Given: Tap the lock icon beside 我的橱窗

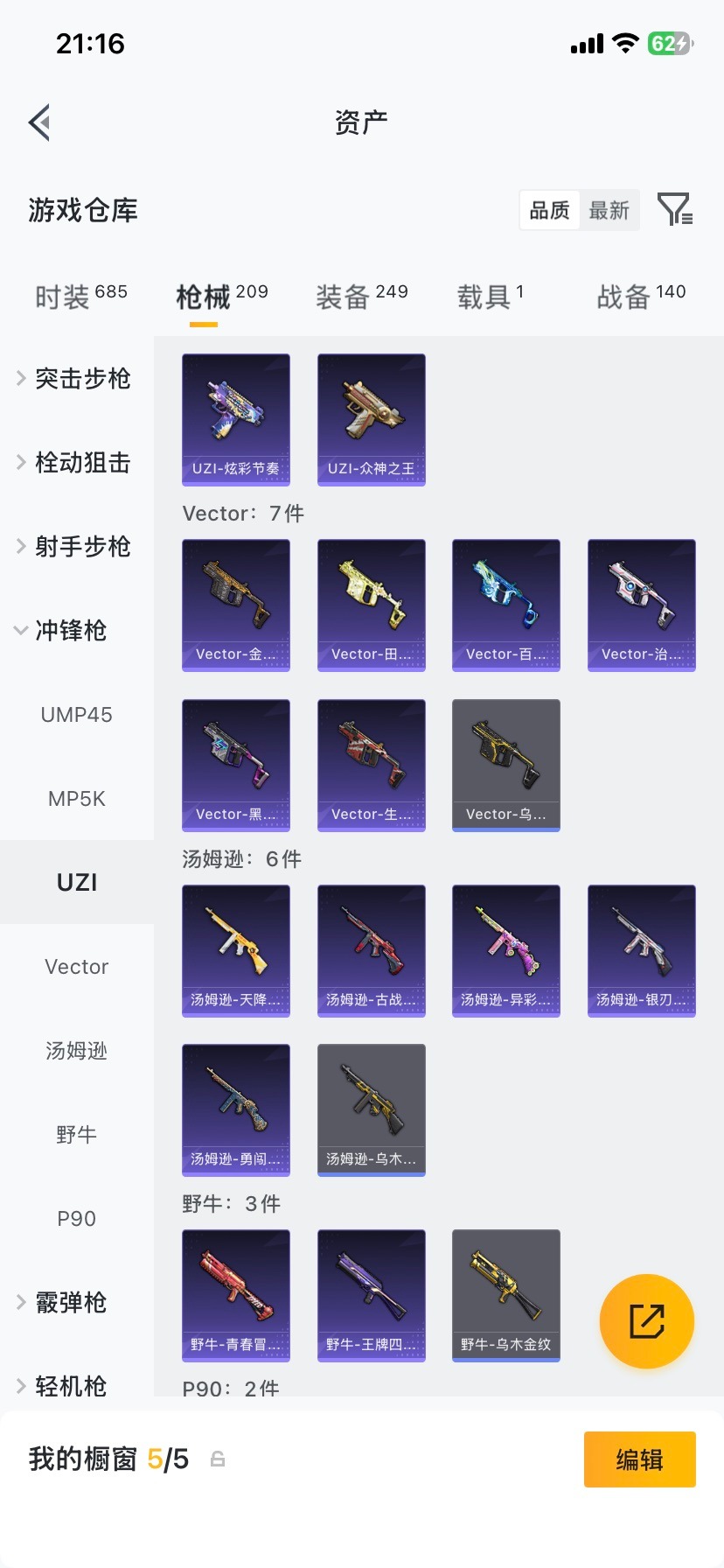Looking at the screenshot, I should (216, 1459).
